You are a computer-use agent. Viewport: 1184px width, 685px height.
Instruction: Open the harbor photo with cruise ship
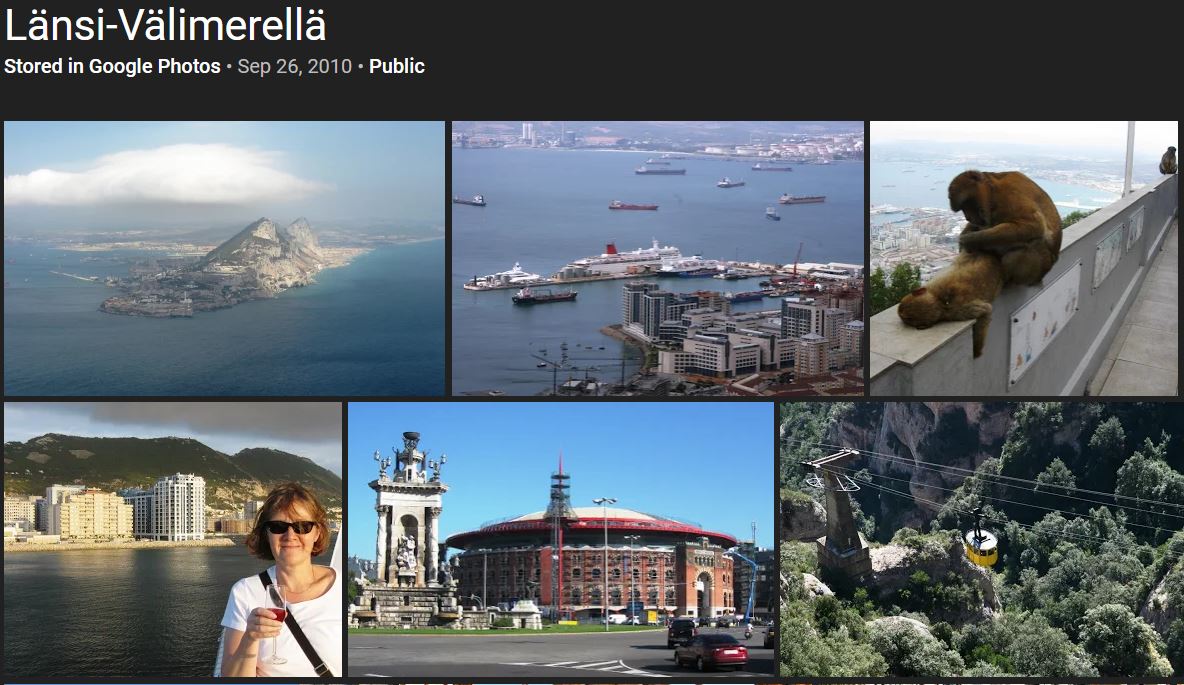point(657,258)
